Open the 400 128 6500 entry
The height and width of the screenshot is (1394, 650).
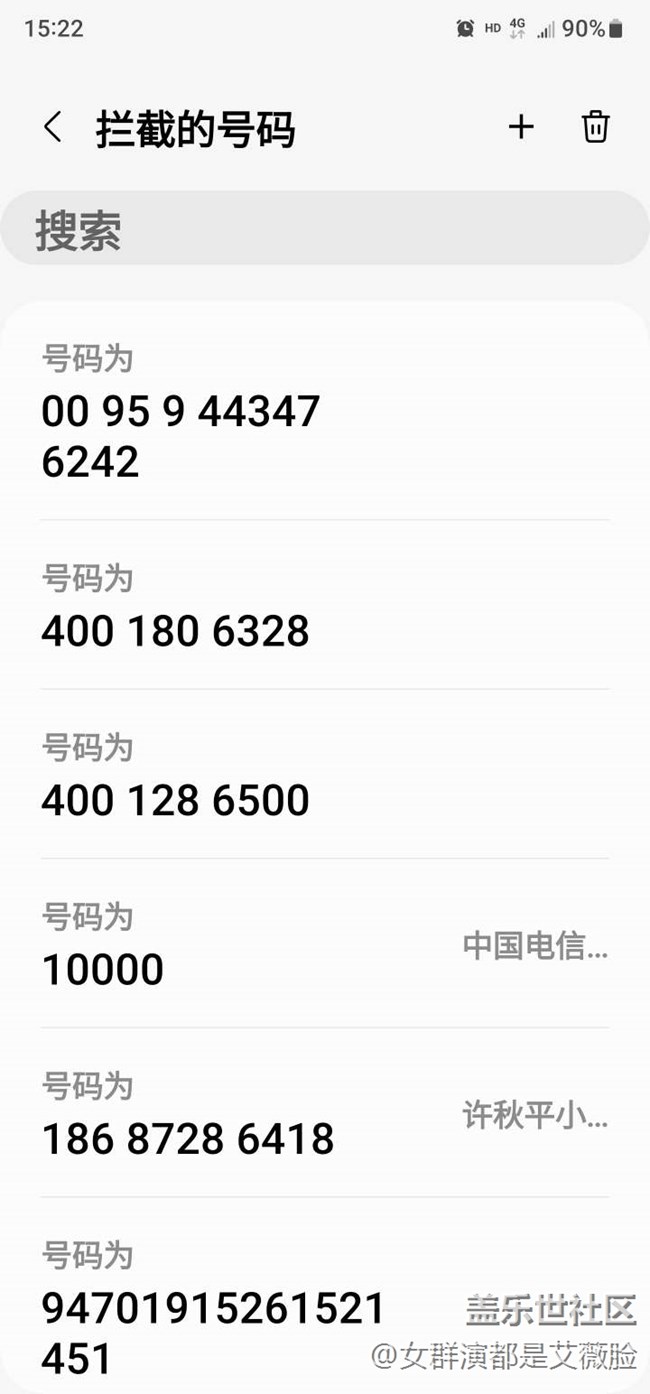(x=325, y=774)
